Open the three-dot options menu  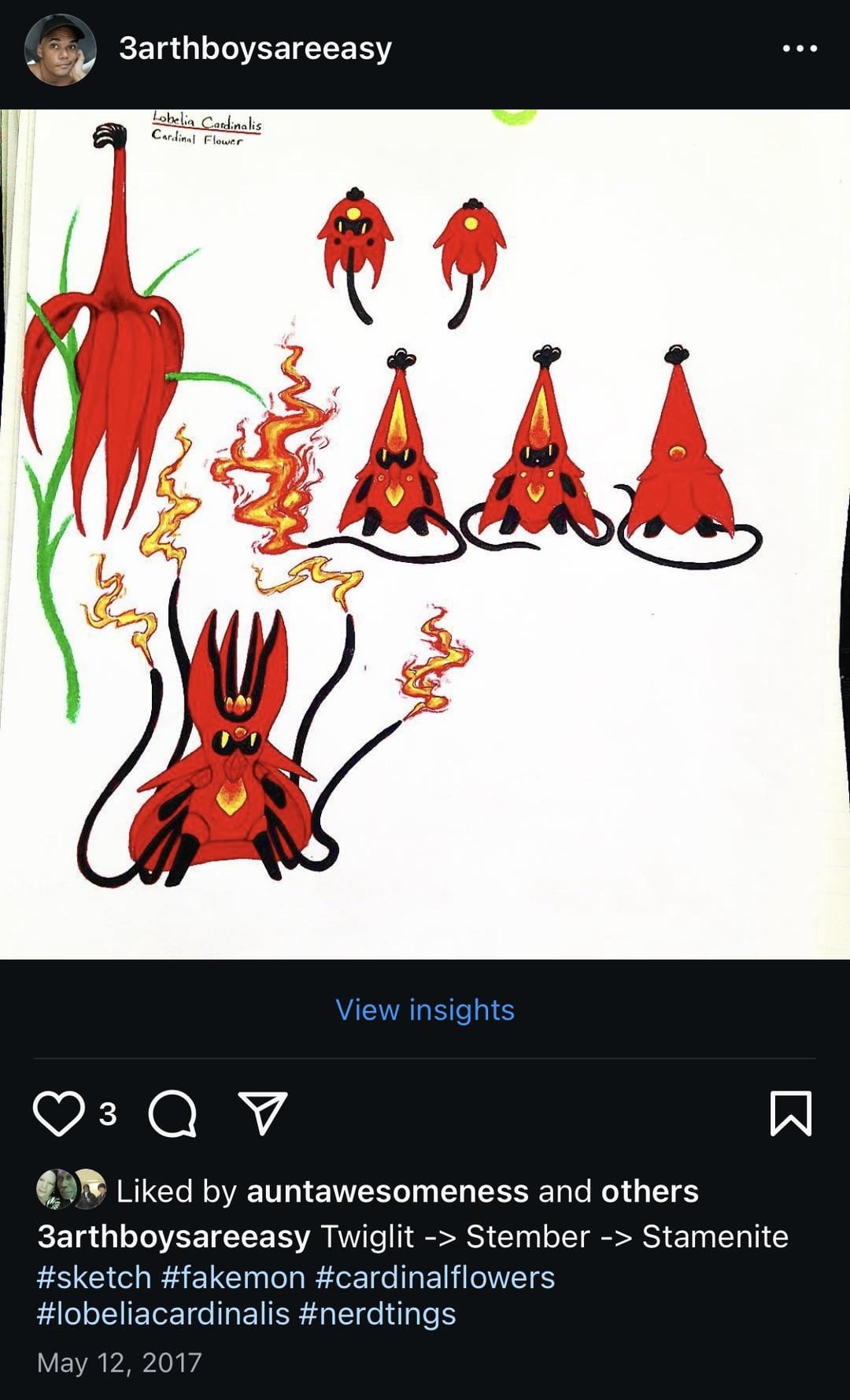(800, 49)
